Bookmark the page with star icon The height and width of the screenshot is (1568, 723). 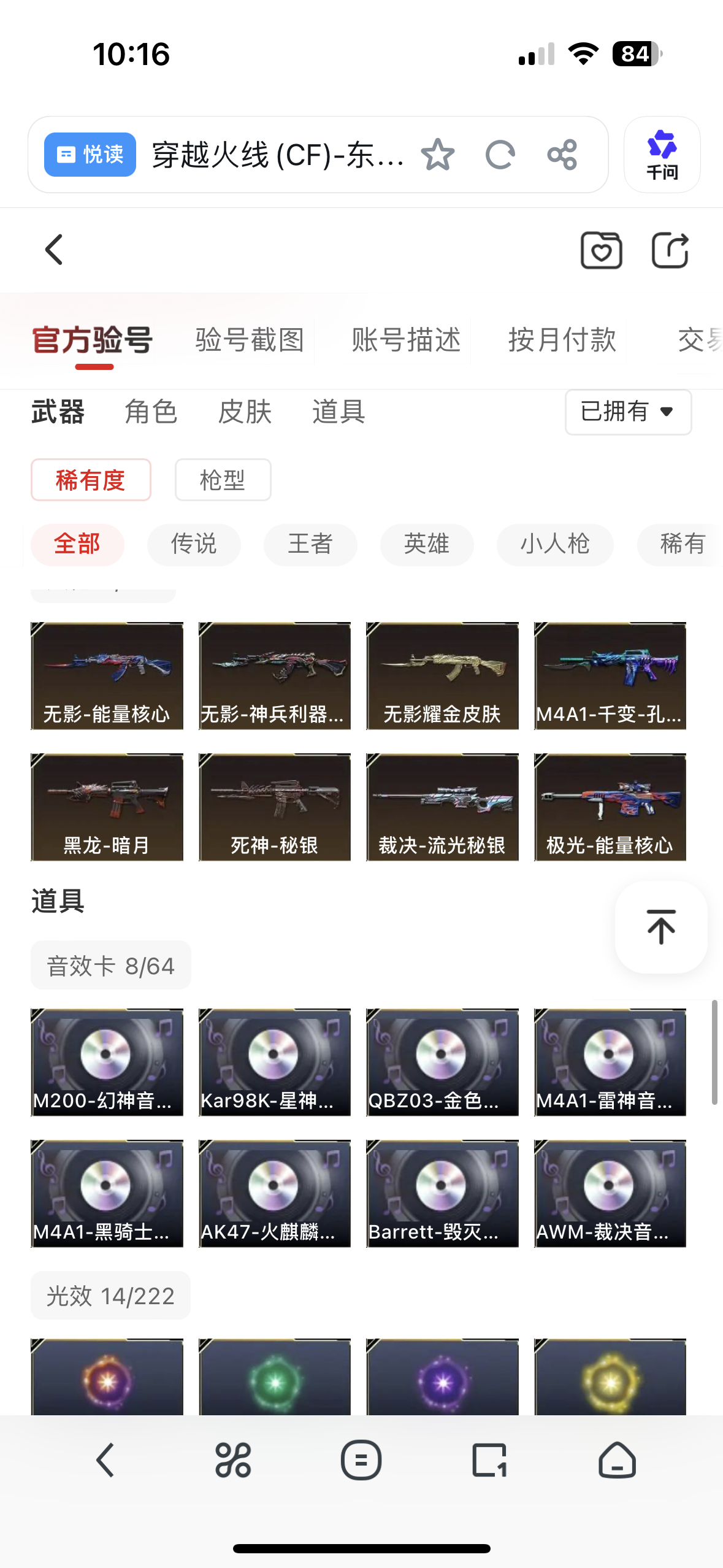(438, 155)
